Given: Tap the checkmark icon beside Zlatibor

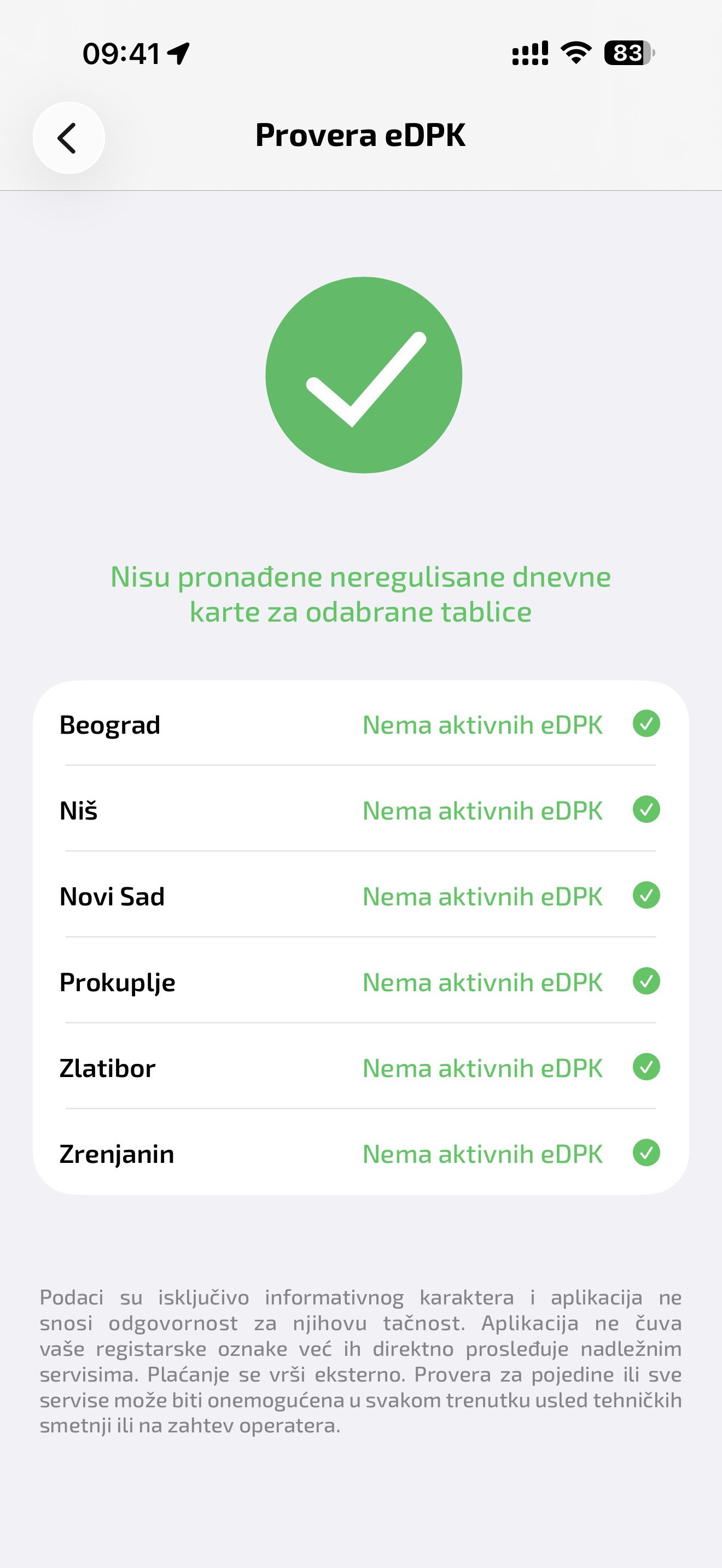Looking at the screenshot, I should coord(645,1067).
